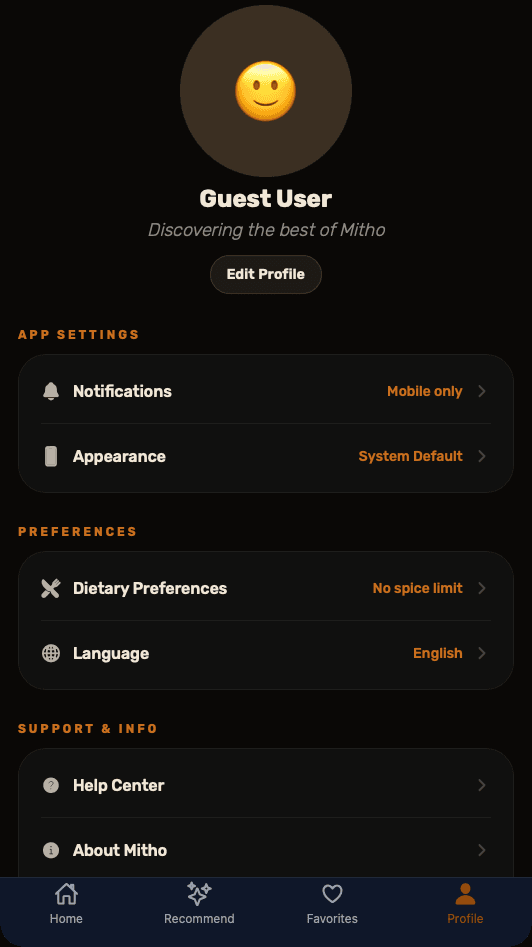Open the Help Center
Viewport: 532px width, 947px height.
(x=266, y=785)
